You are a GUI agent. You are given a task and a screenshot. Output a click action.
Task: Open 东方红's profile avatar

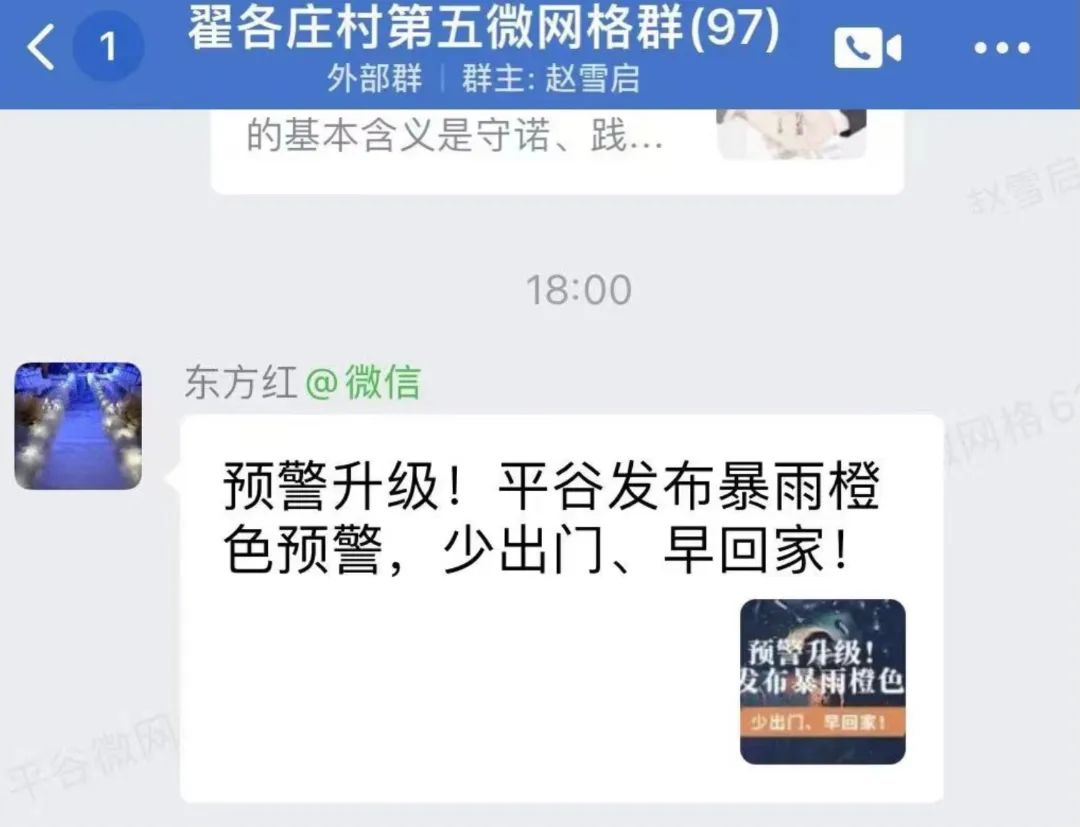pyautogui.click(x=78, y=426)
